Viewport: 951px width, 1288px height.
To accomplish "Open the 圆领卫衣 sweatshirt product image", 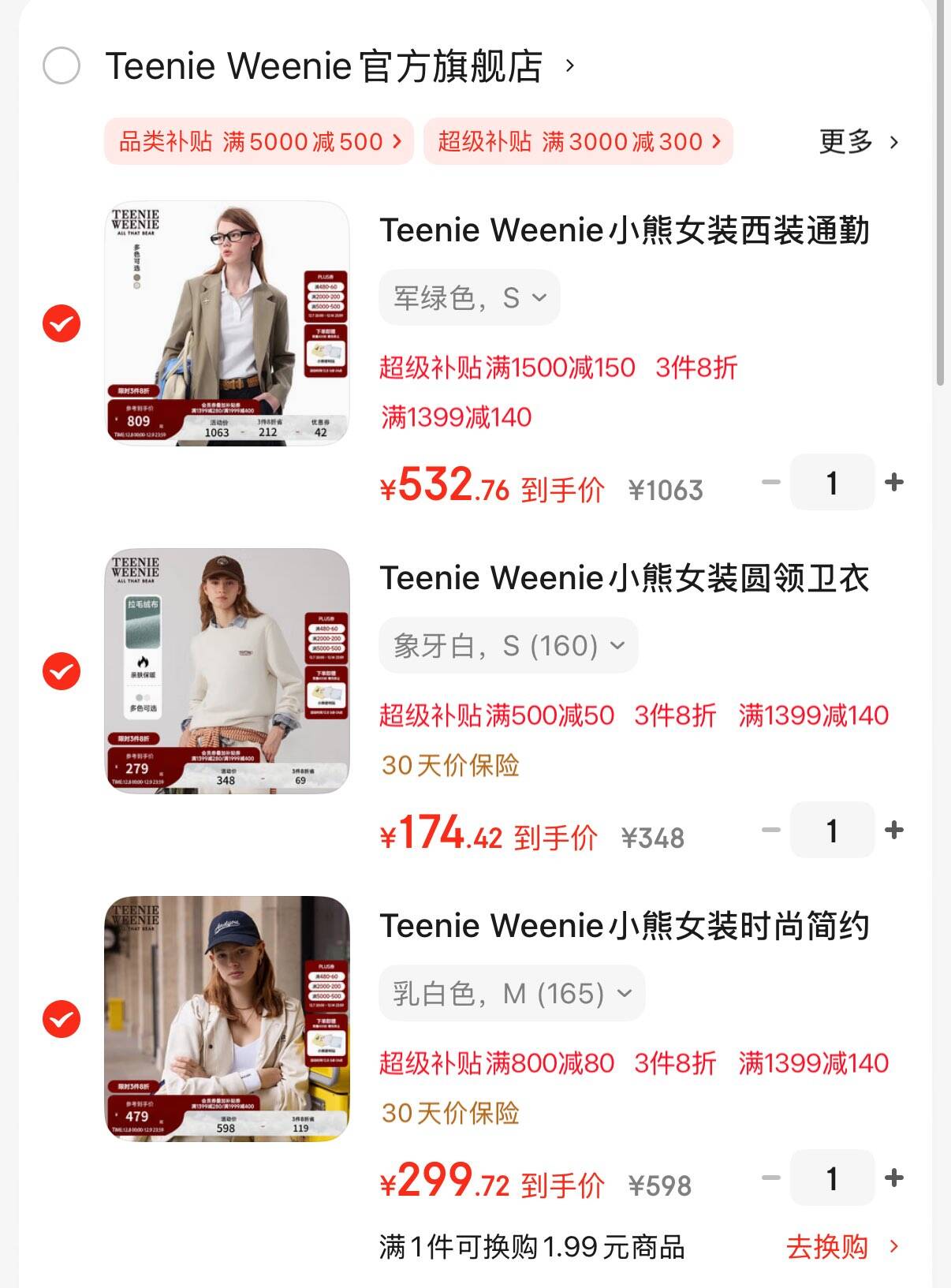I will tap(227, 671).
